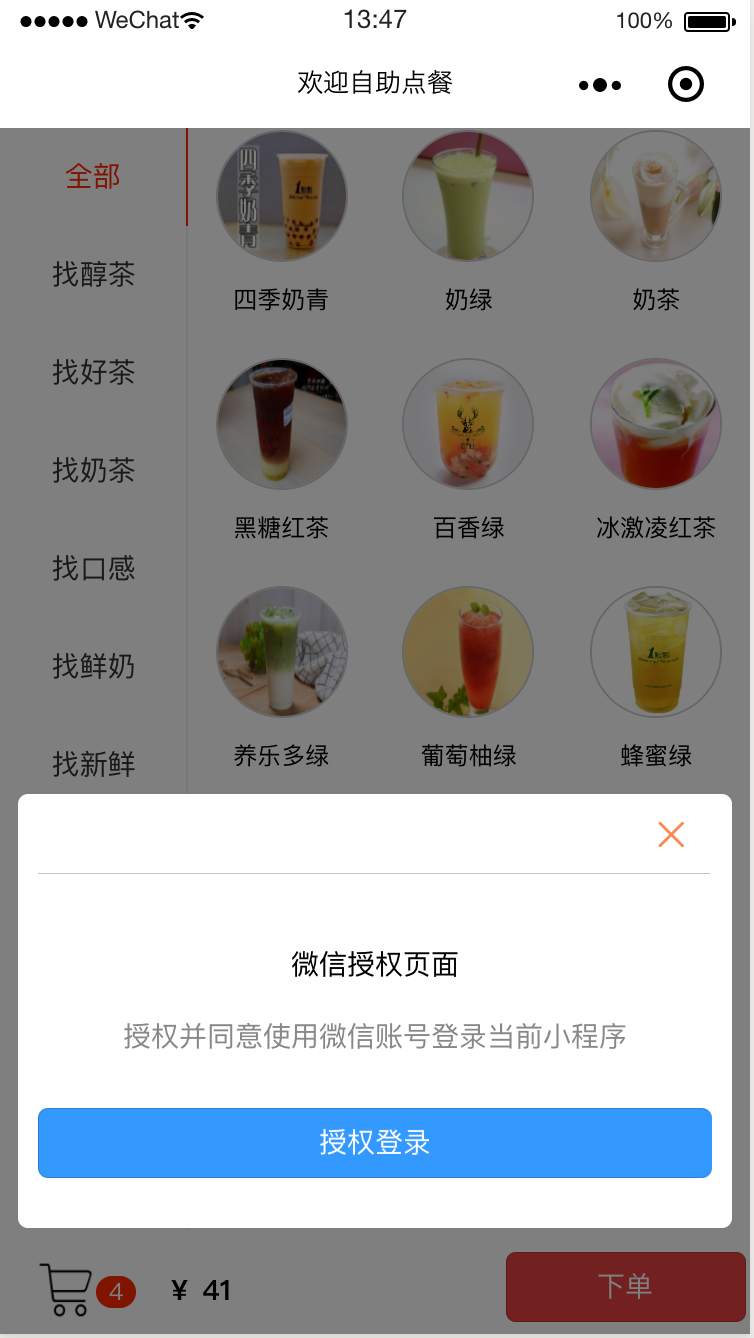Tap the 黑糖红茶 drink image
The width and height of the screenshot is (754, 1338).
point(282,424)
